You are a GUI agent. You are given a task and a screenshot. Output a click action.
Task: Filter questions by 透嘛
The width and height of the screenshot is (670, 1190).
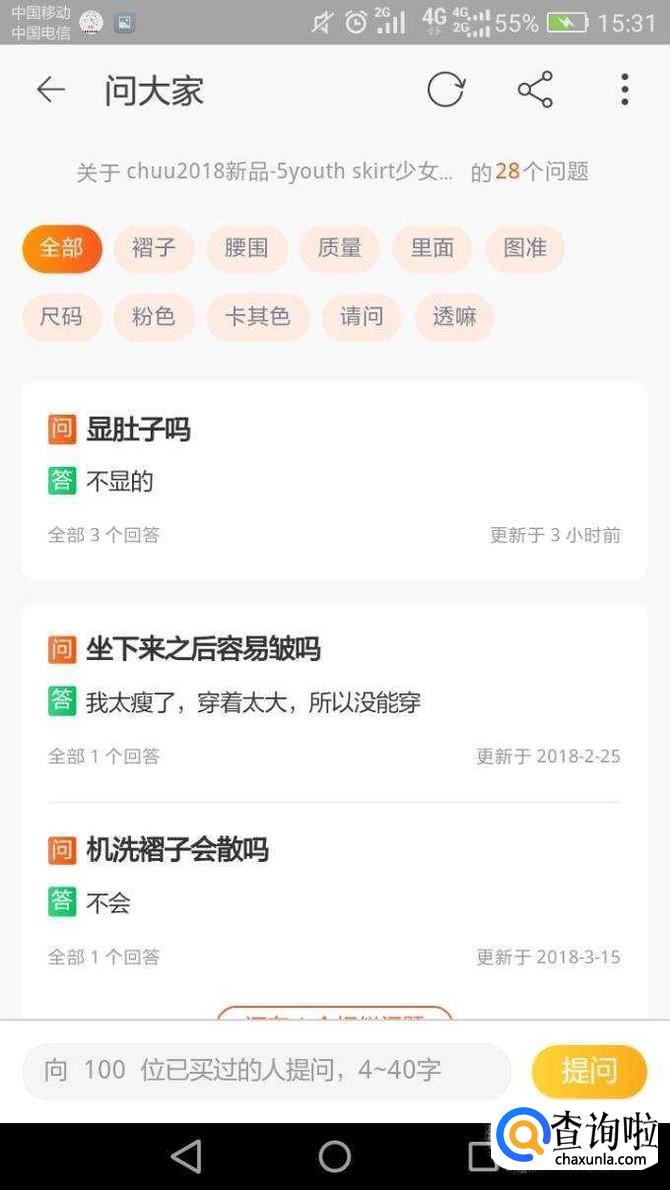(454, 317)
